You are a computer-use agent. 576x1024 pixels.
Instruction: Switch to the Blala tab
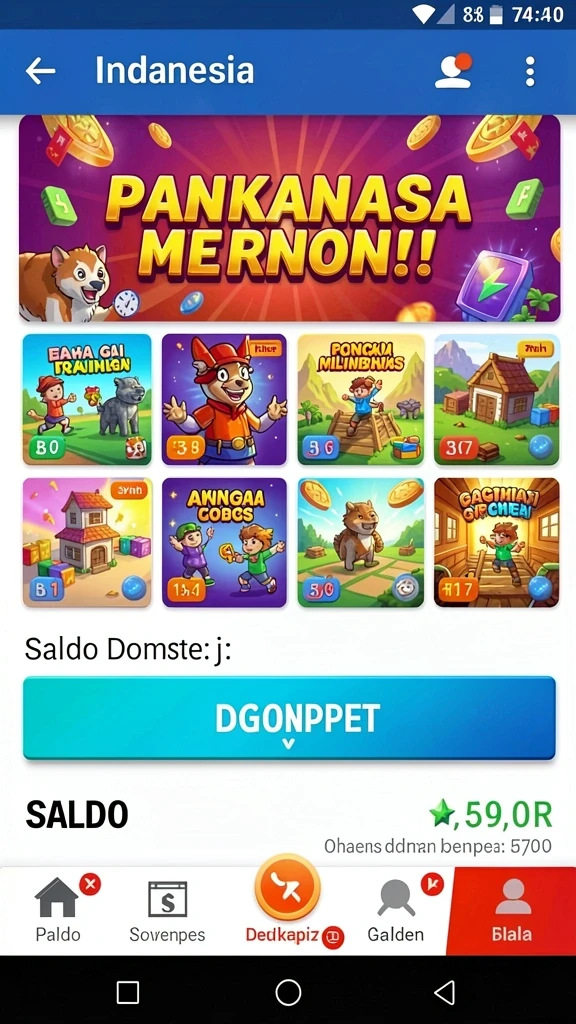click(x=512, y=910)
